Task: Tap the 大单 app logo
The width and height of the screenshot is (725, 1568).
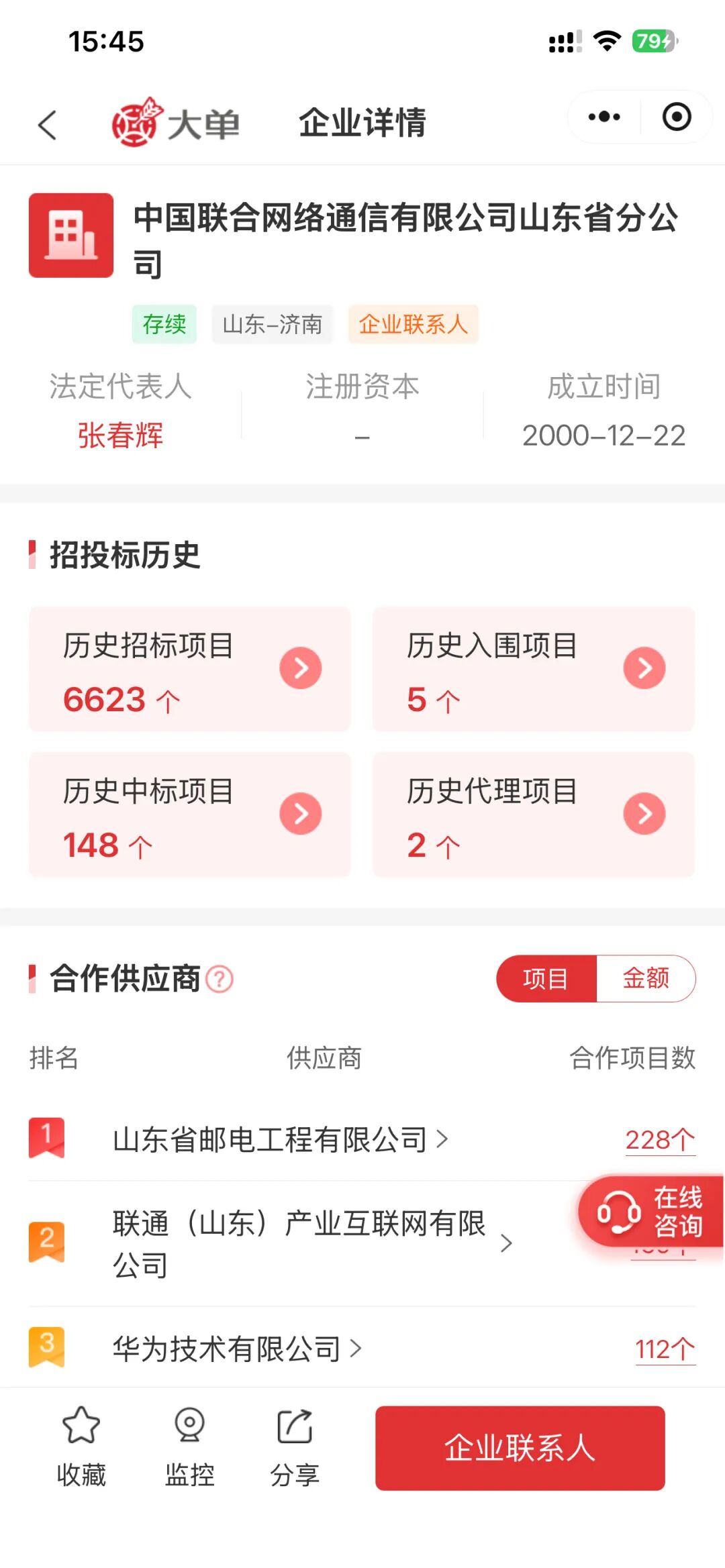Action: pos(177,121)
